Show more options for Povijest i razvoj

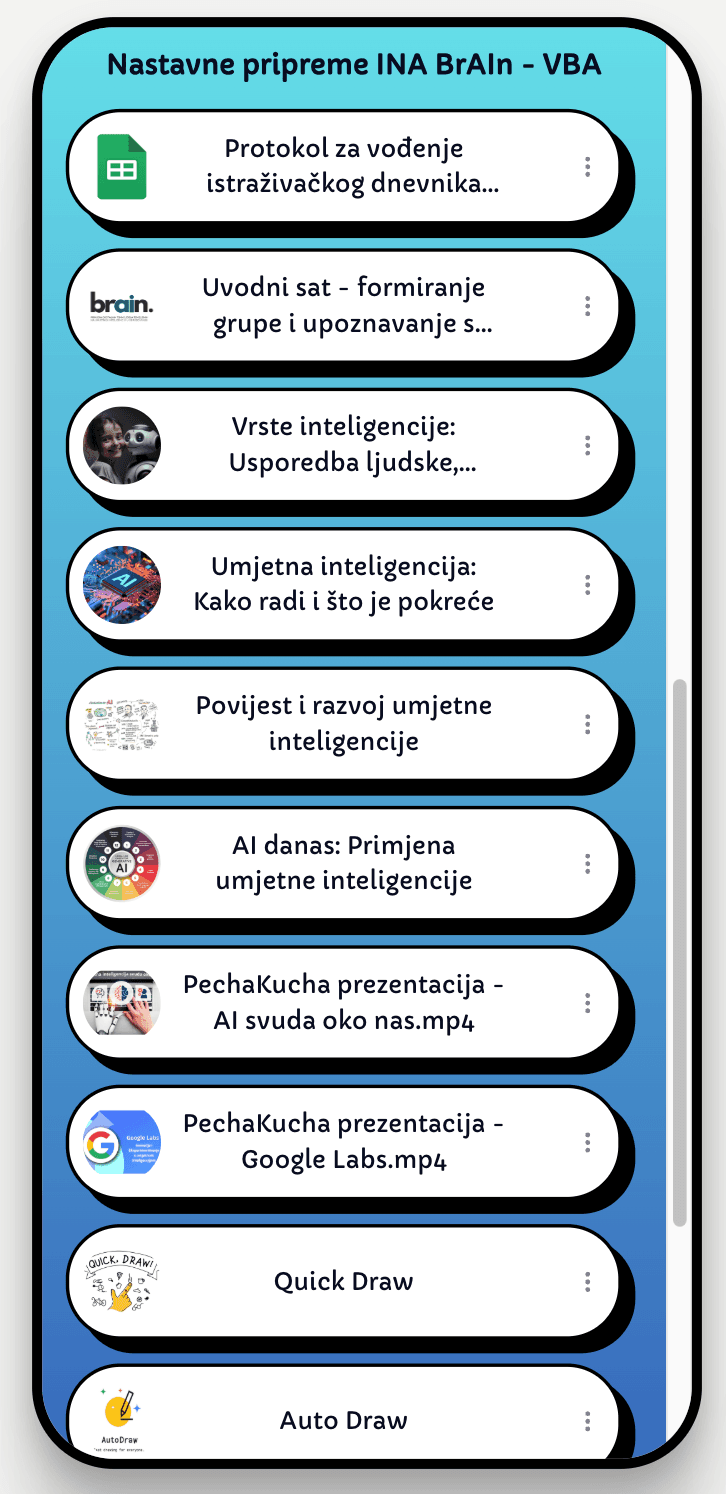(588, 724)
